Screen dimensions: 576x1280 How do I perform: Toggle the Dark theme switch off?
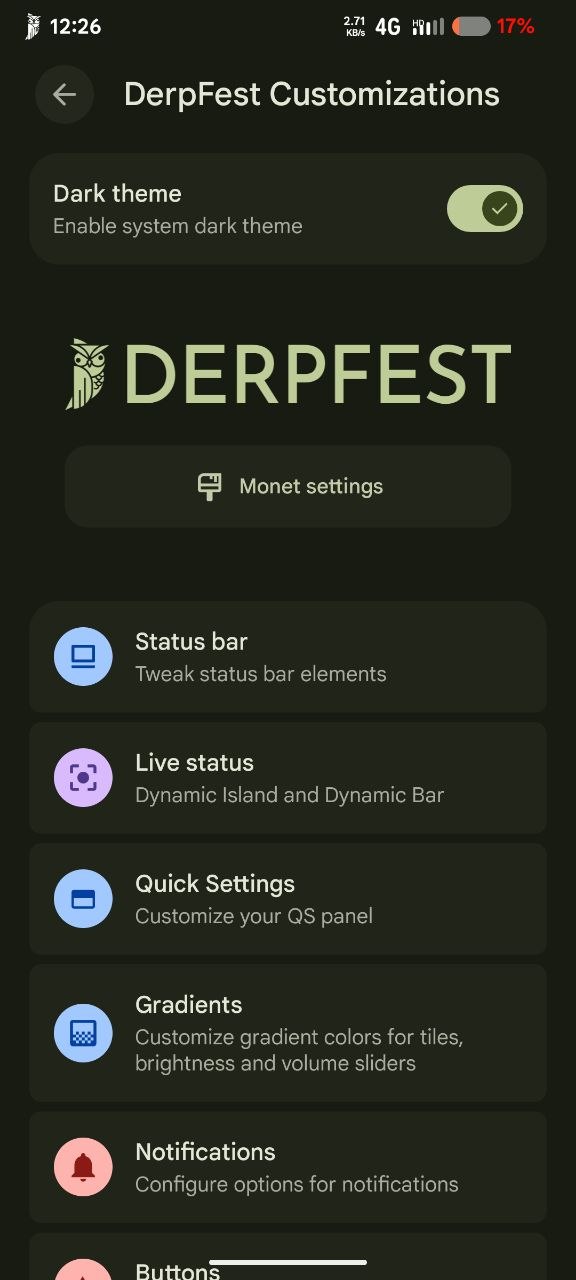pos(485,208)
